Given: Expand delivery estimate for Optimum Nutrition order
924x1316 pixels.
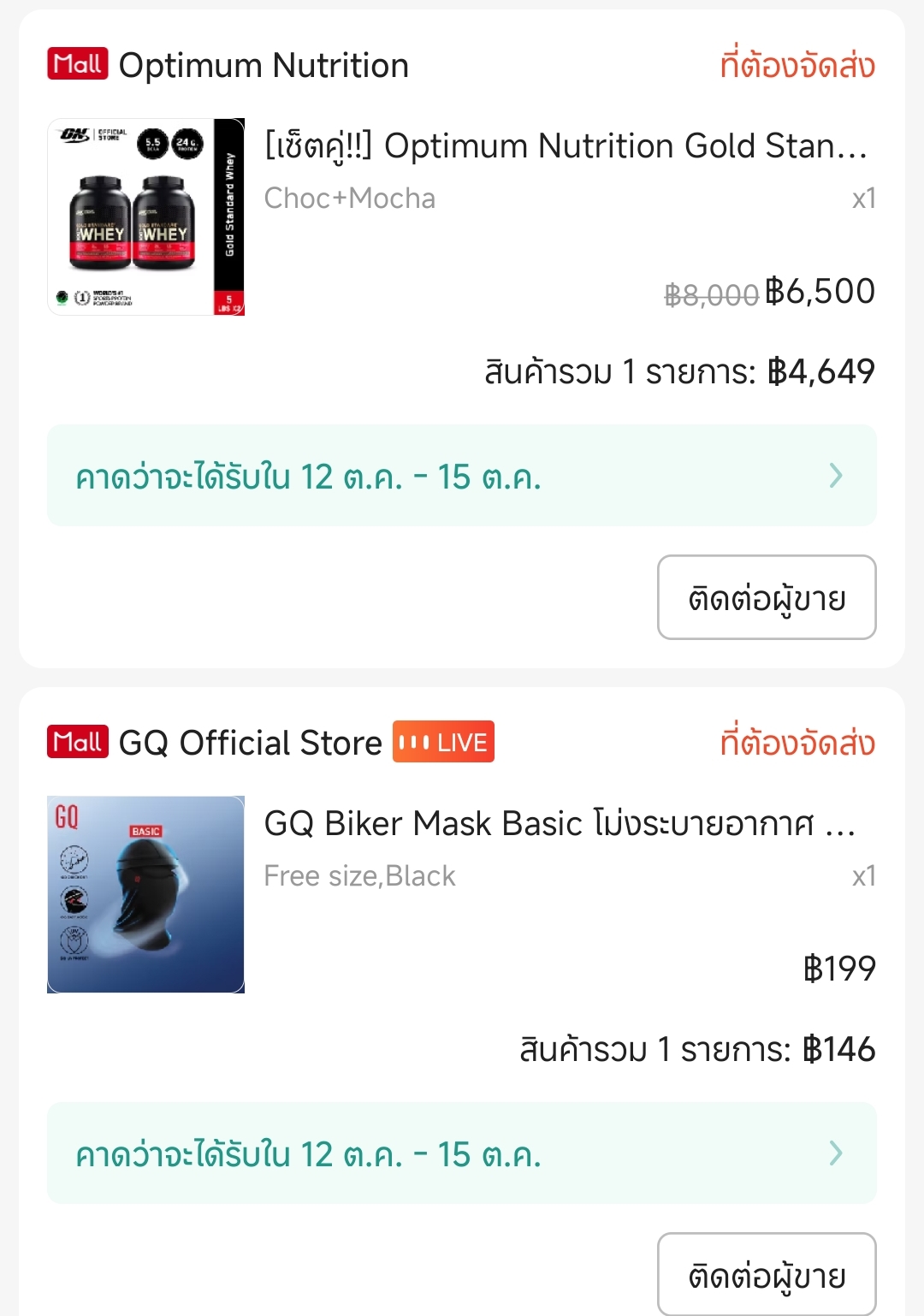Looking at the screenshot, I should point(462,476).
